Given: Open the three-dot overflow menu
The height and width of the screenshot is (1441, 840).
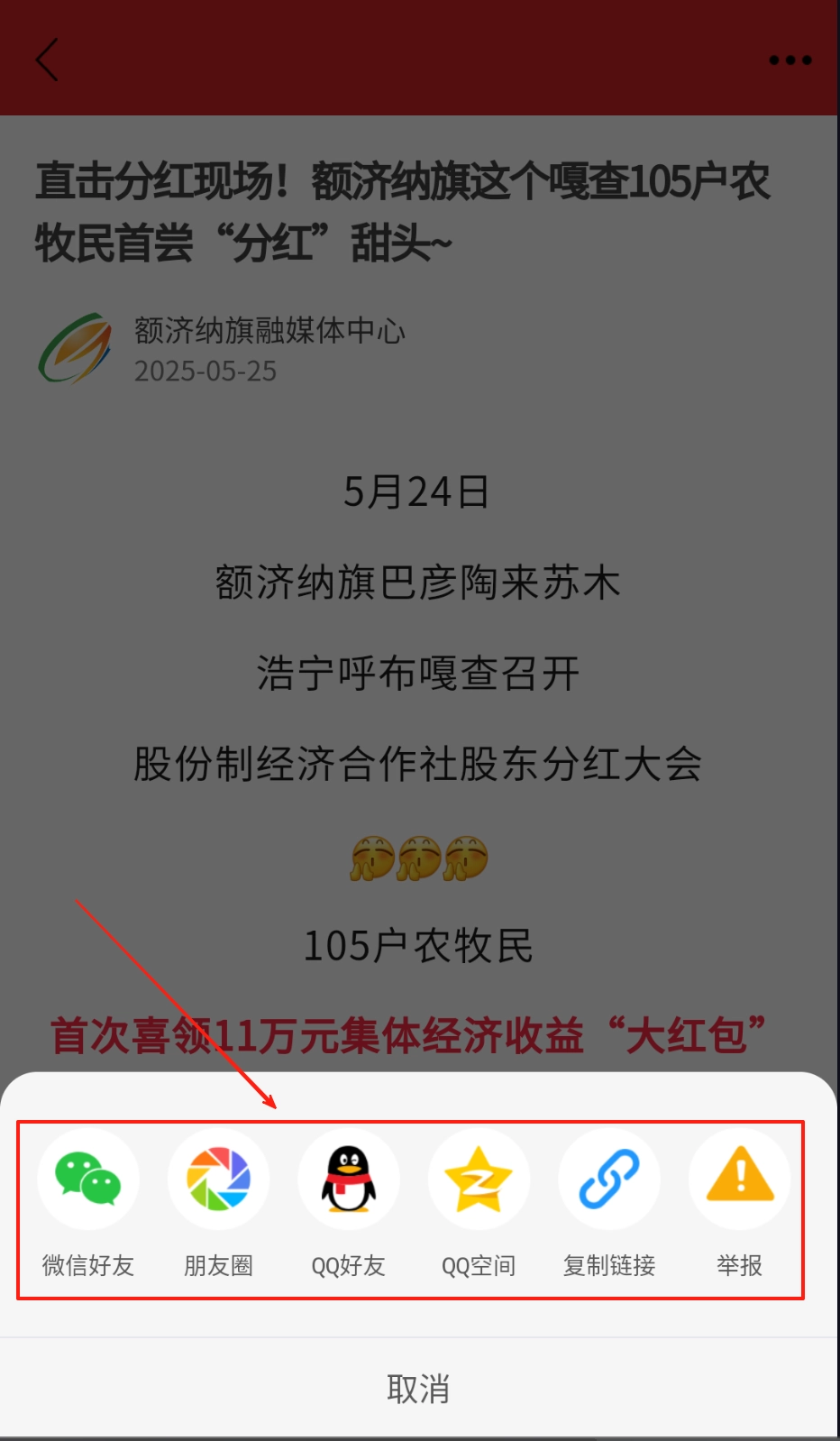Looking at the screenshot, I should point(790,60).
